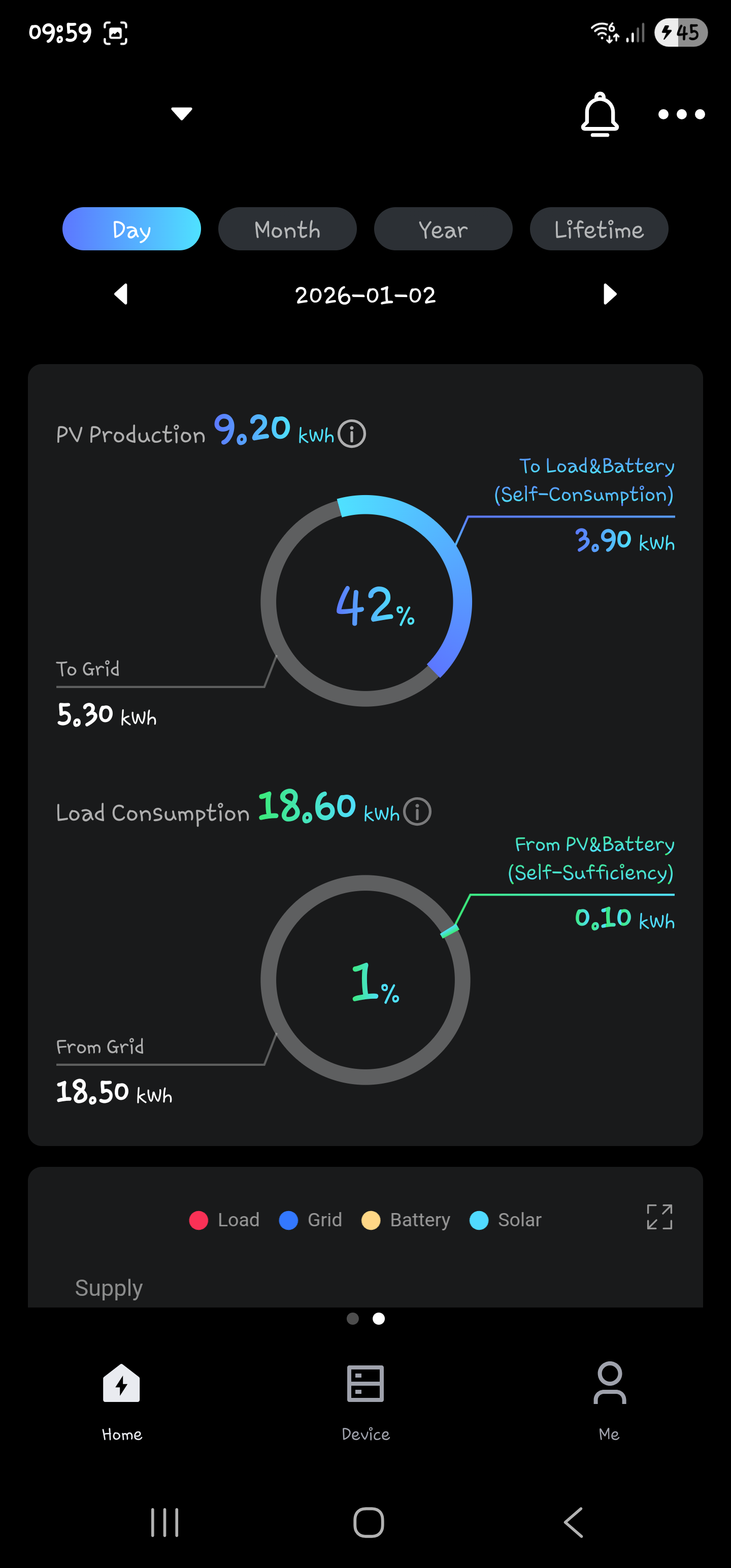
Task: Toggle the Grid series in chart legend
Action: 310,1220
